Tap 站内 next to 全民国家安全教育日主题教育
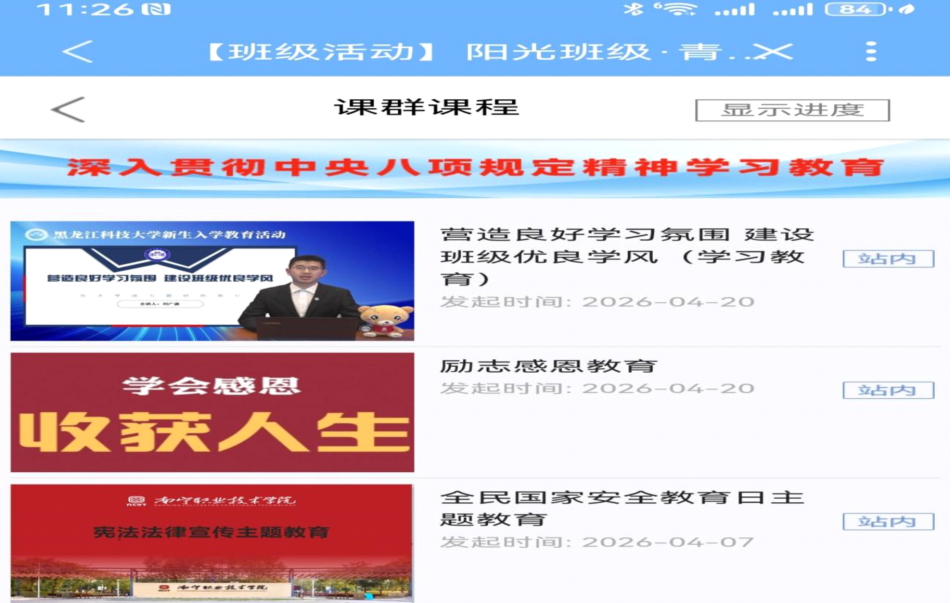This screenshot has width=952, height=603. (888, 521)
